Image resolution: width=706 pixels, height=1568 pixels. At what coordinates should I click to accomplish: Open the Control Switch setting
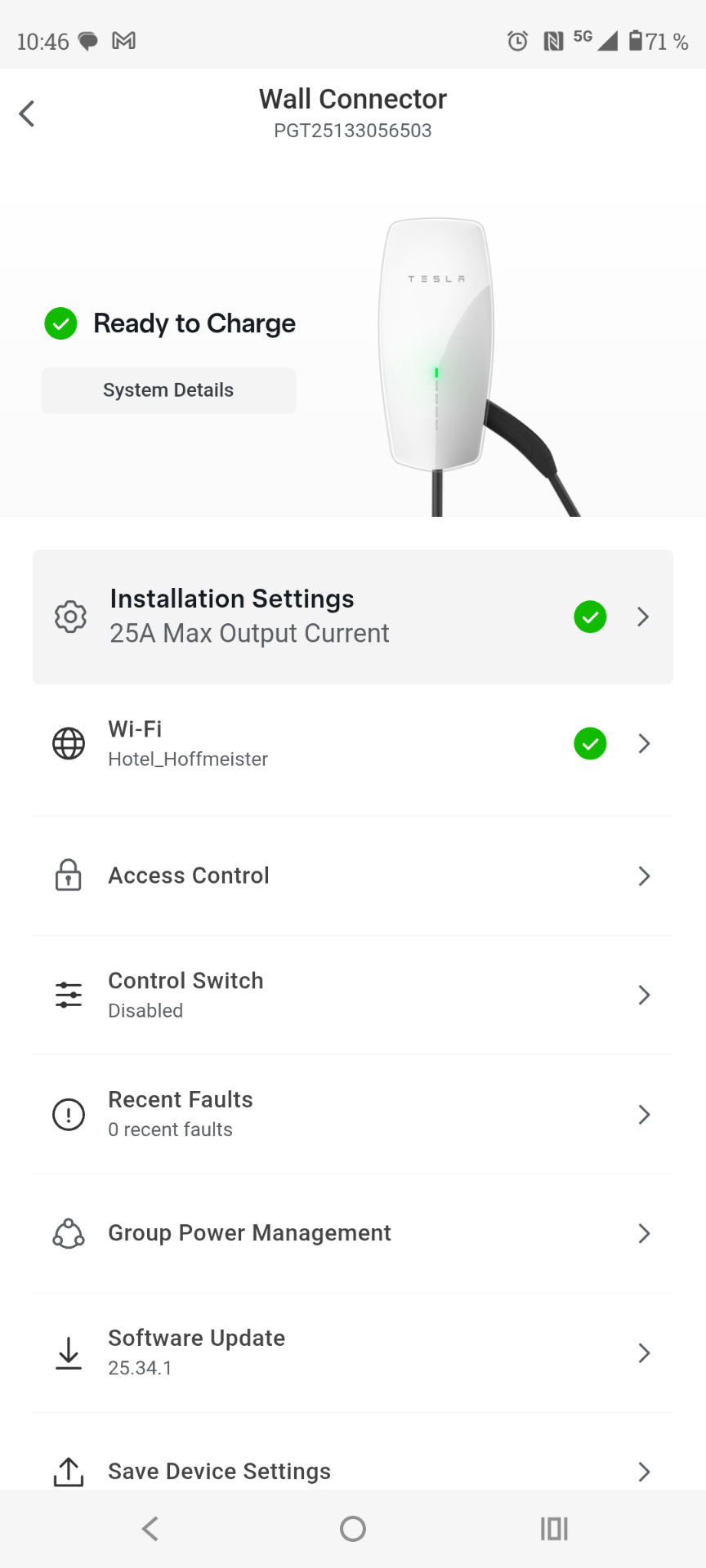pos(352,995)
